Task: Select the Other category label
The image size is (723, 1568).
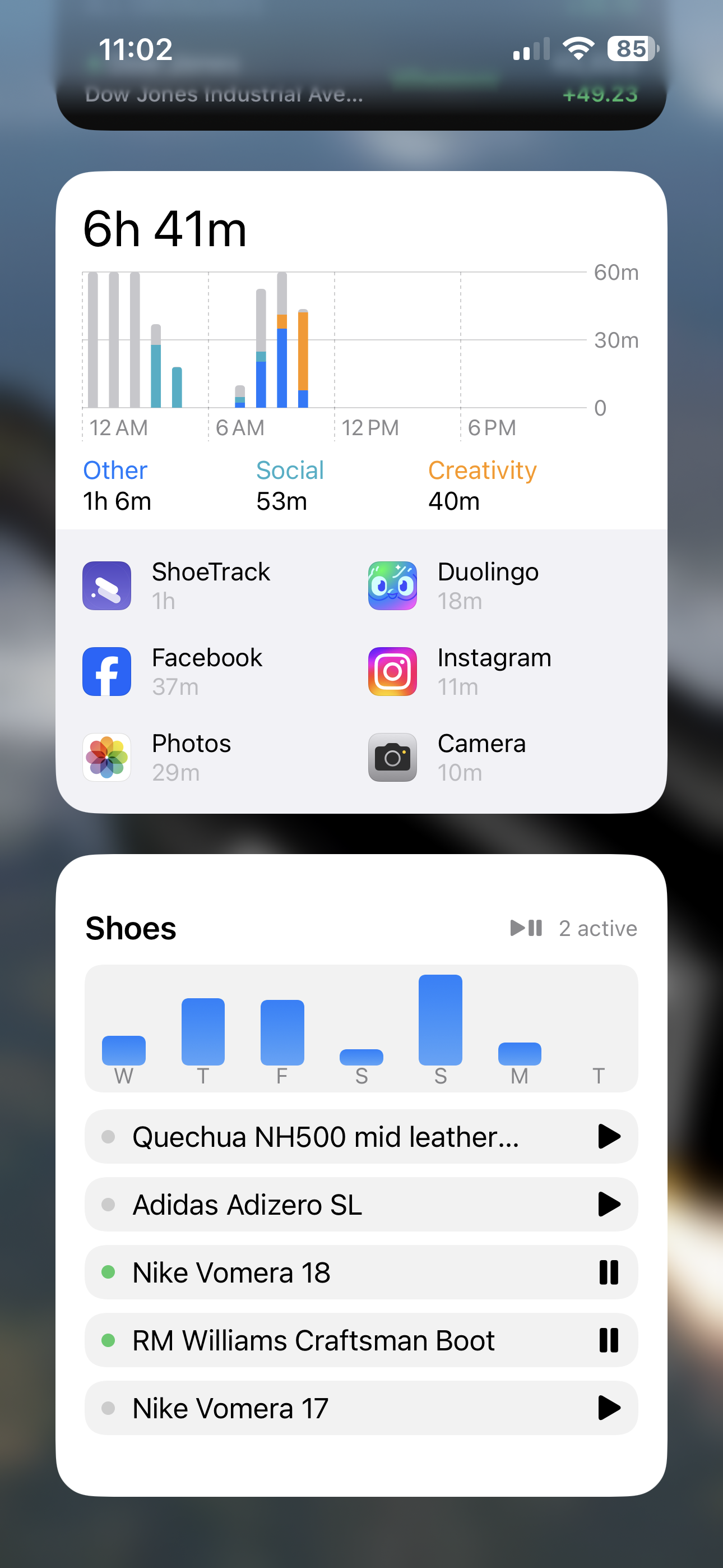Action: (114, 470)
